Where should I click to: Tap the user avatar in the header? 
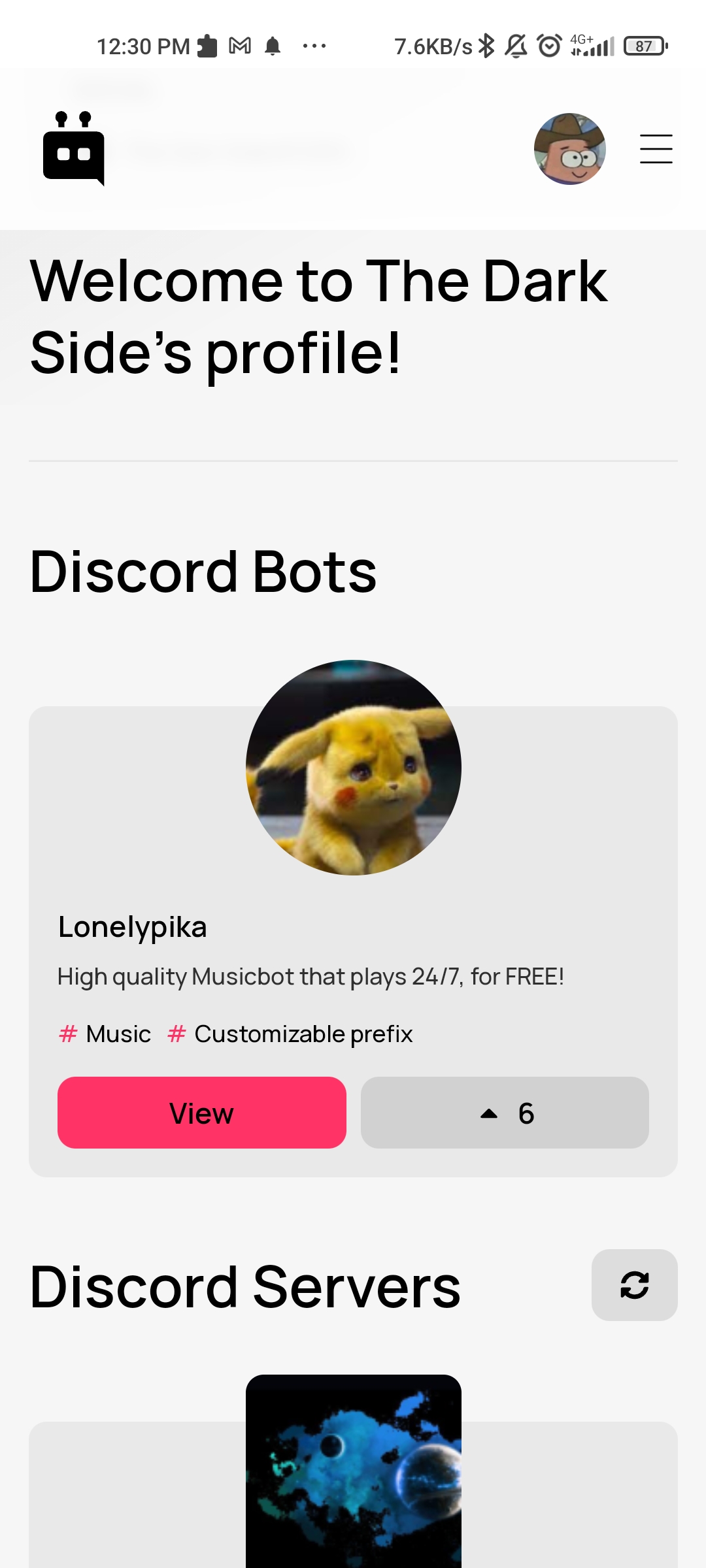click(x=569, y=149)
